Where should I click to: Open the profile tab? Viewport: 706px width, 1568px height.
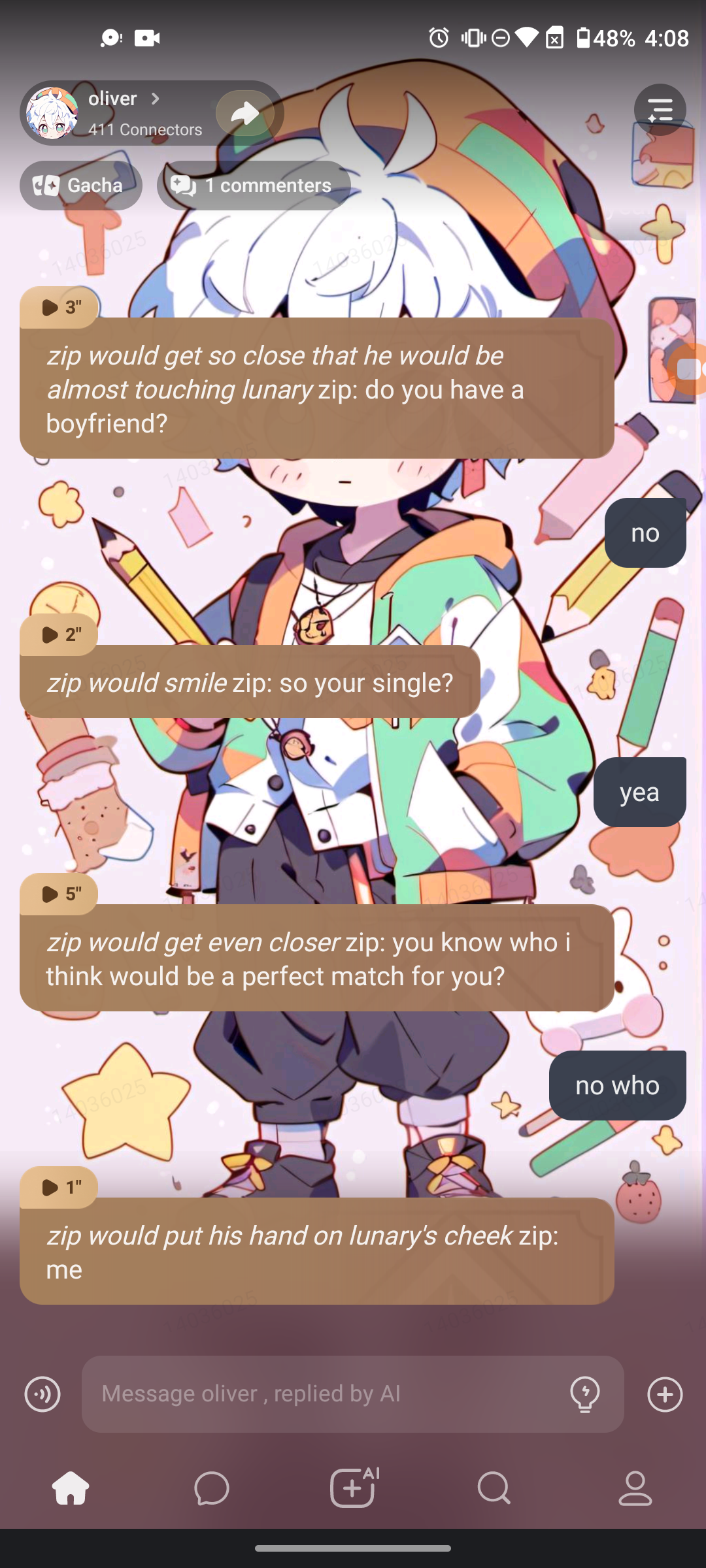pyautogui.click(x=635, y=1488)
